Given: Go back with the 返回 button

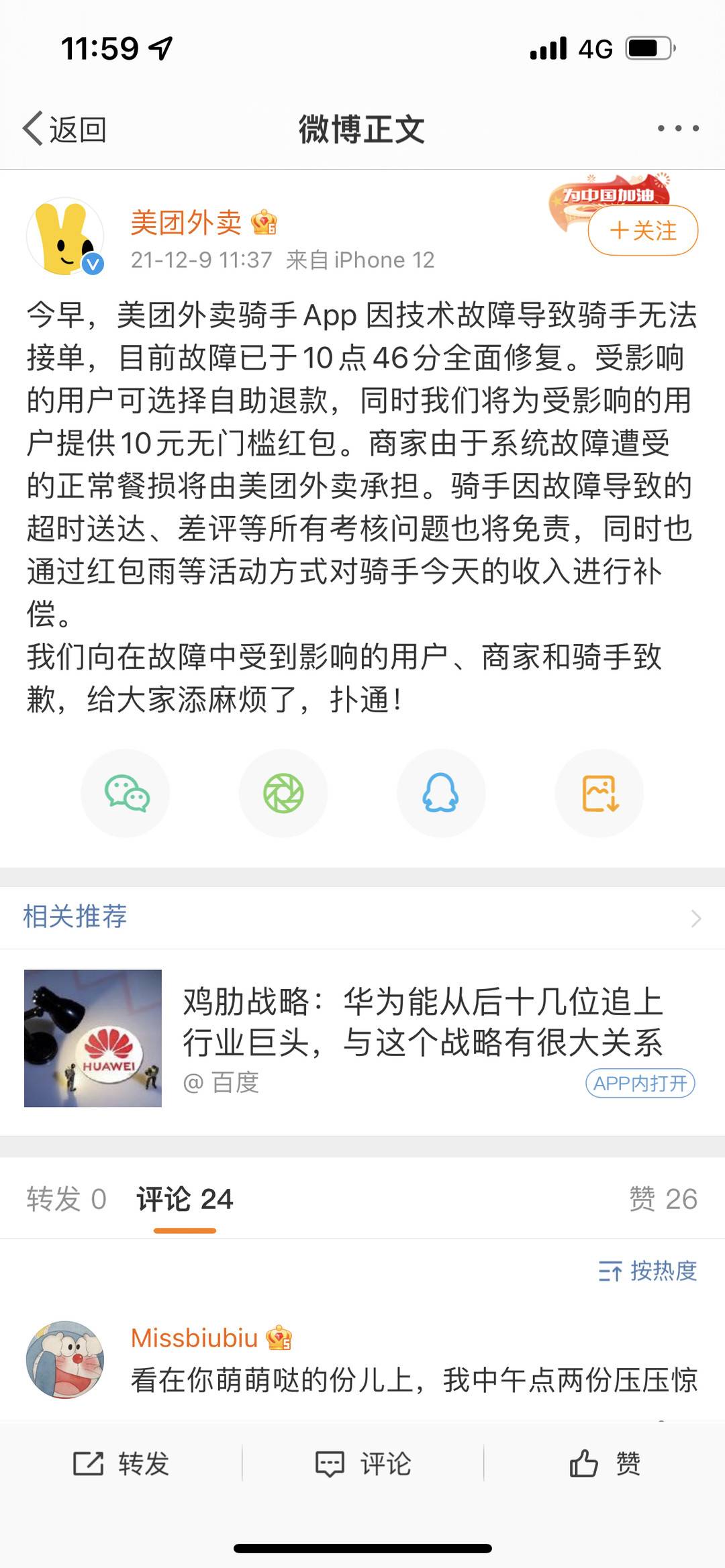Looking at the screenshot, I should pyautogui.click(x=65, y=129).
